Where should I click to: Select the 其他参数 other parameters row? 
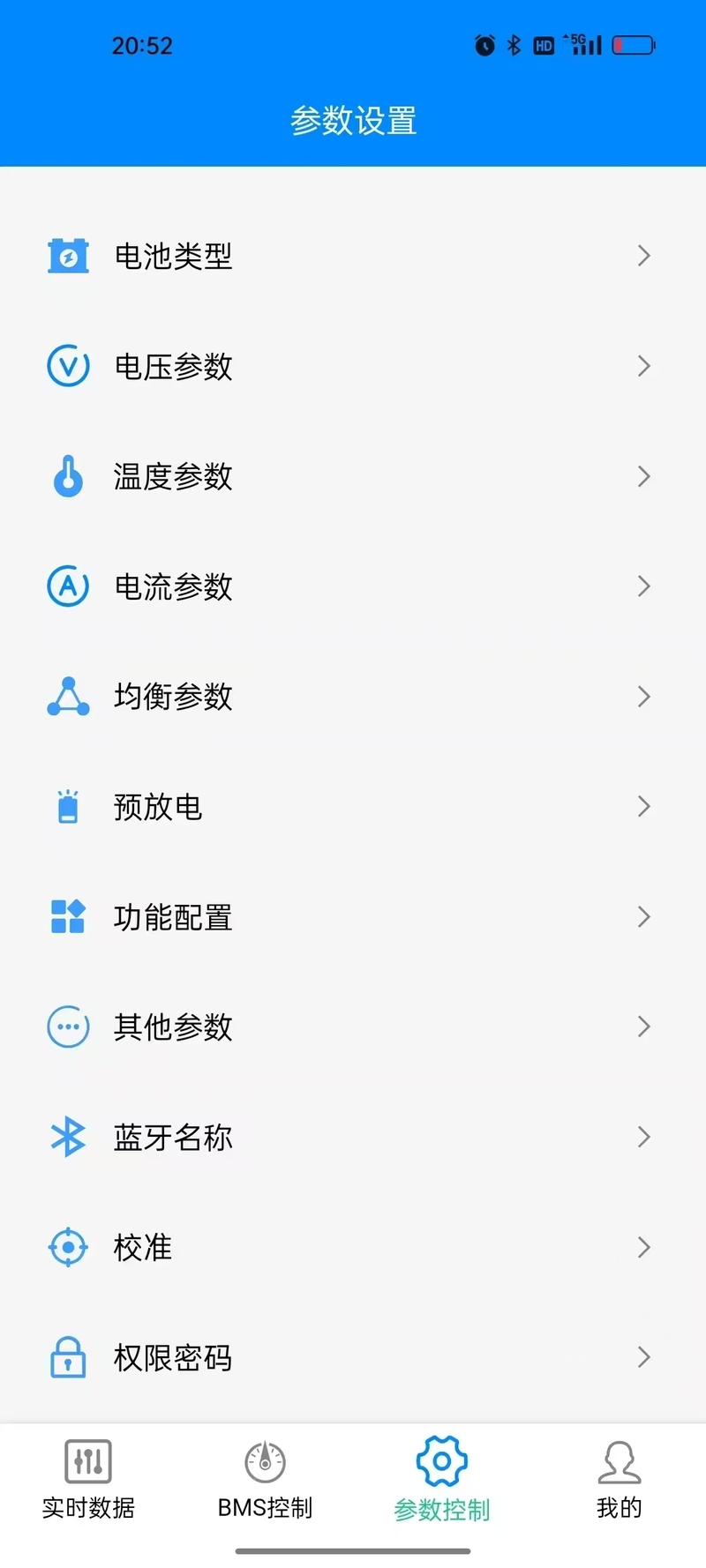pyautogui.click(x=173, y=1027)
